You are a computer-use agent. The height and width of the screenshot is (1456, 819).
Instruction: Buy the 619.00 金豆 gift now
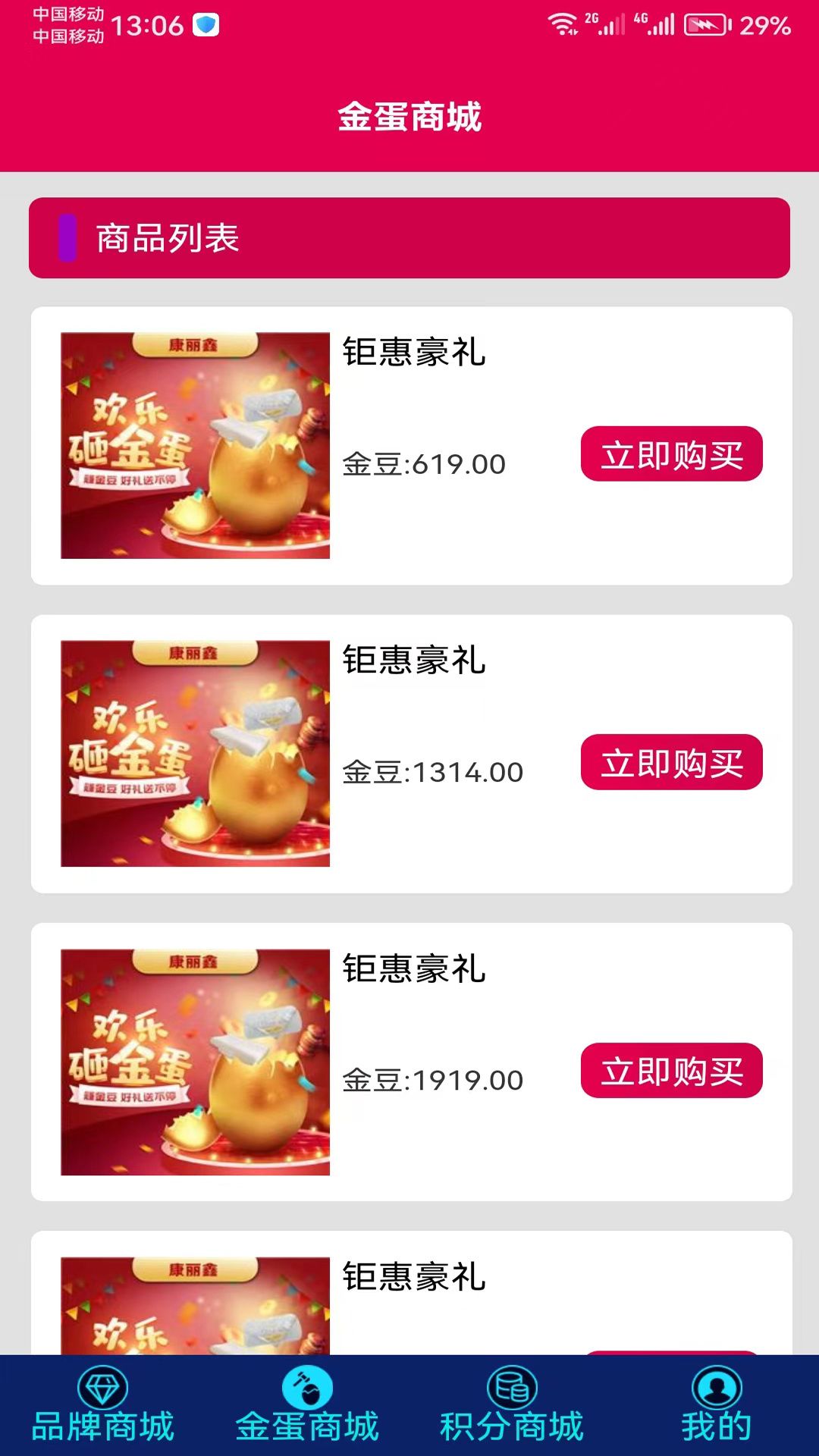click(671, 453)
